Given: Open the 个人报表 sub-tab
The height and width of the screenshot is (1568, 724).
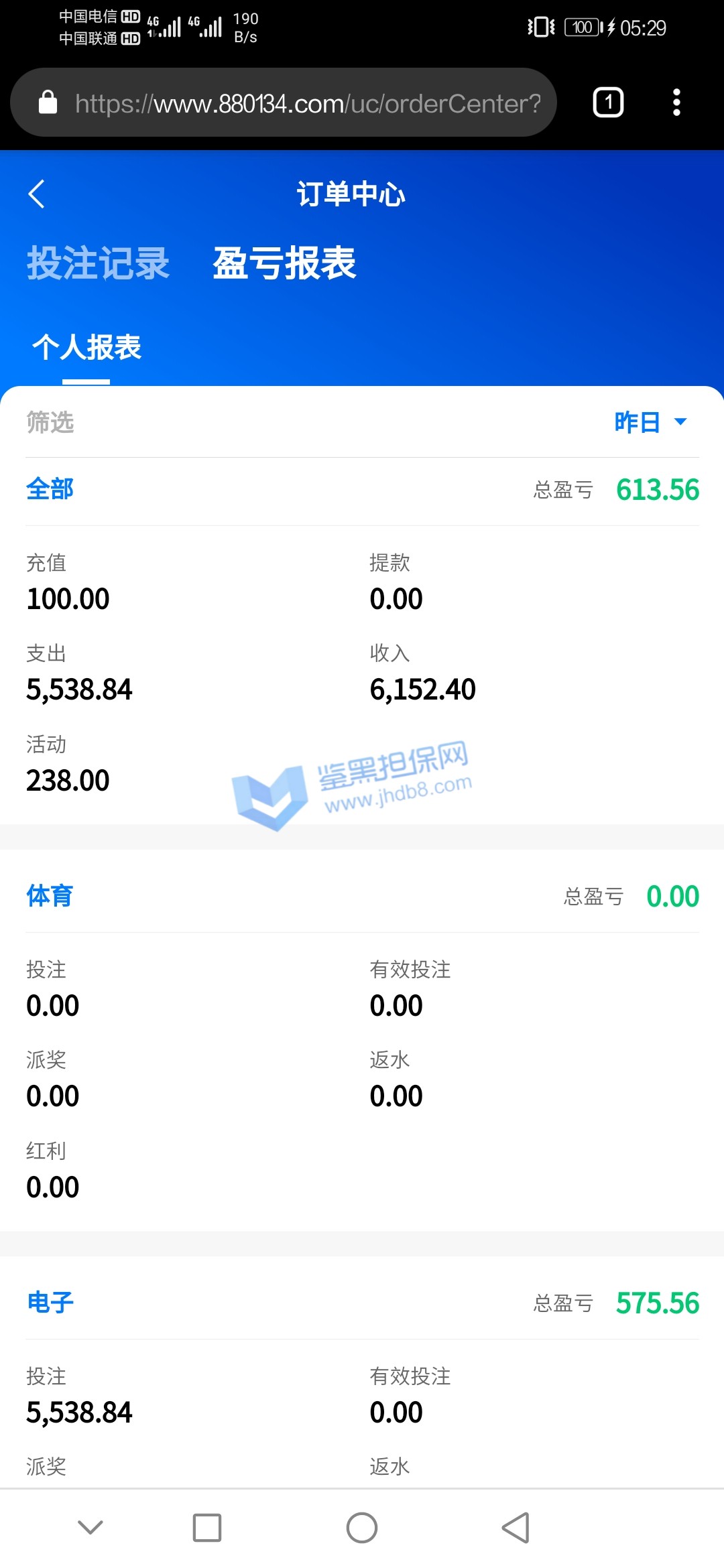Looking at the screenshot, I should (x=86, y=348).
